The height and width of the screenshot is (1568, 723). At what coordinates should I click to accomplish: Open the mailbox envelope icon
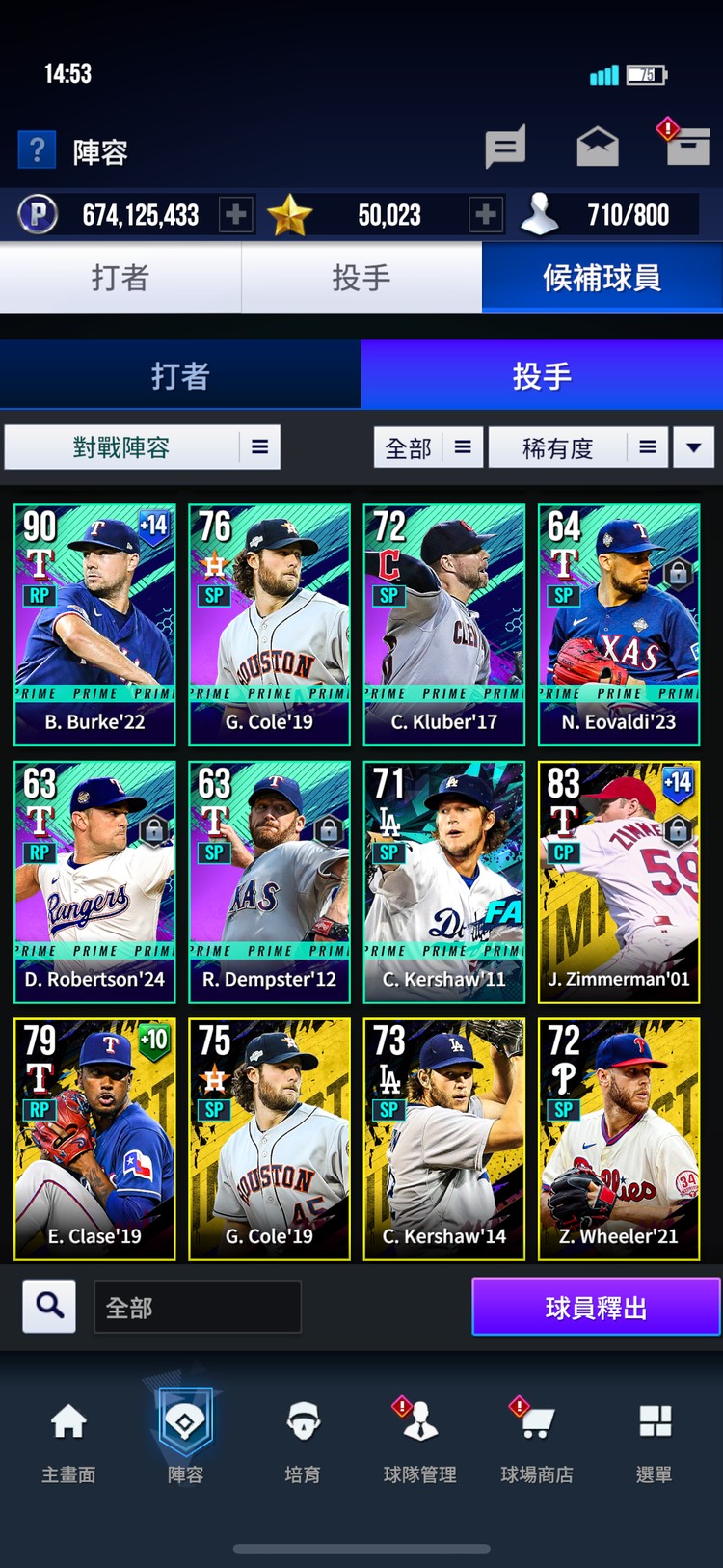(x=598, y=148)
